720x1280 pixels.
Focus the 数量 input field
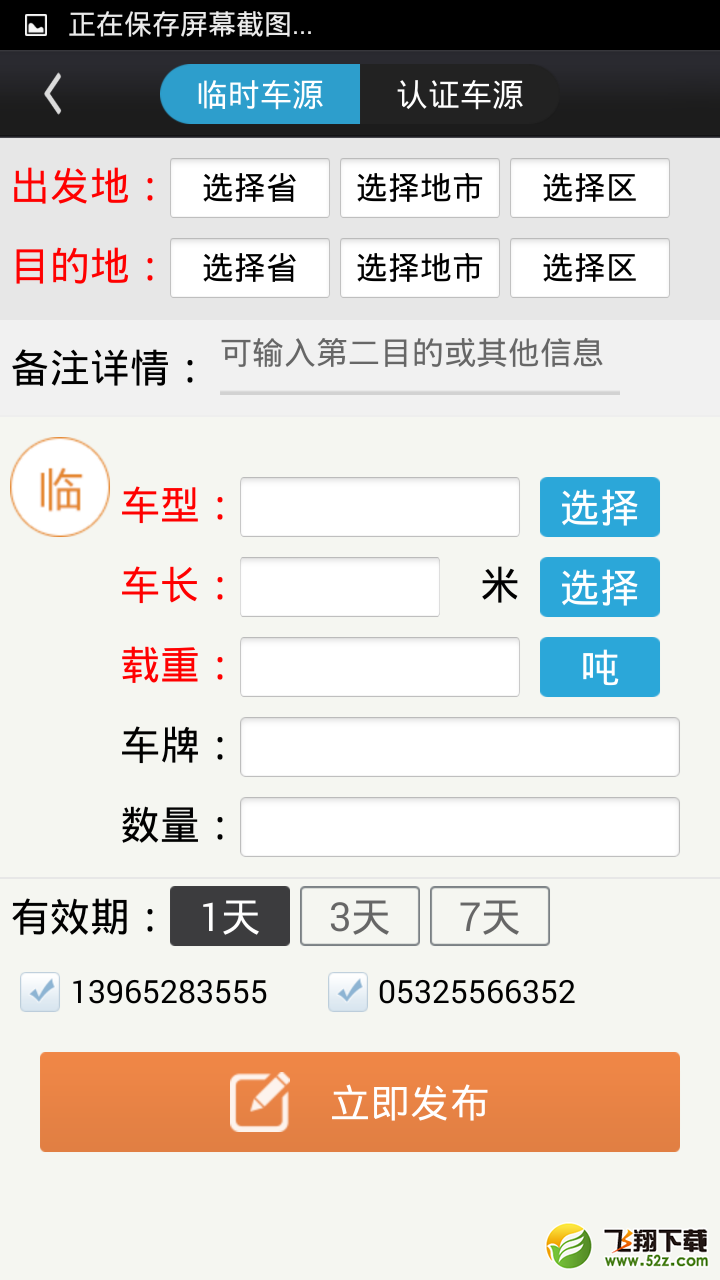tap(460, 827)
